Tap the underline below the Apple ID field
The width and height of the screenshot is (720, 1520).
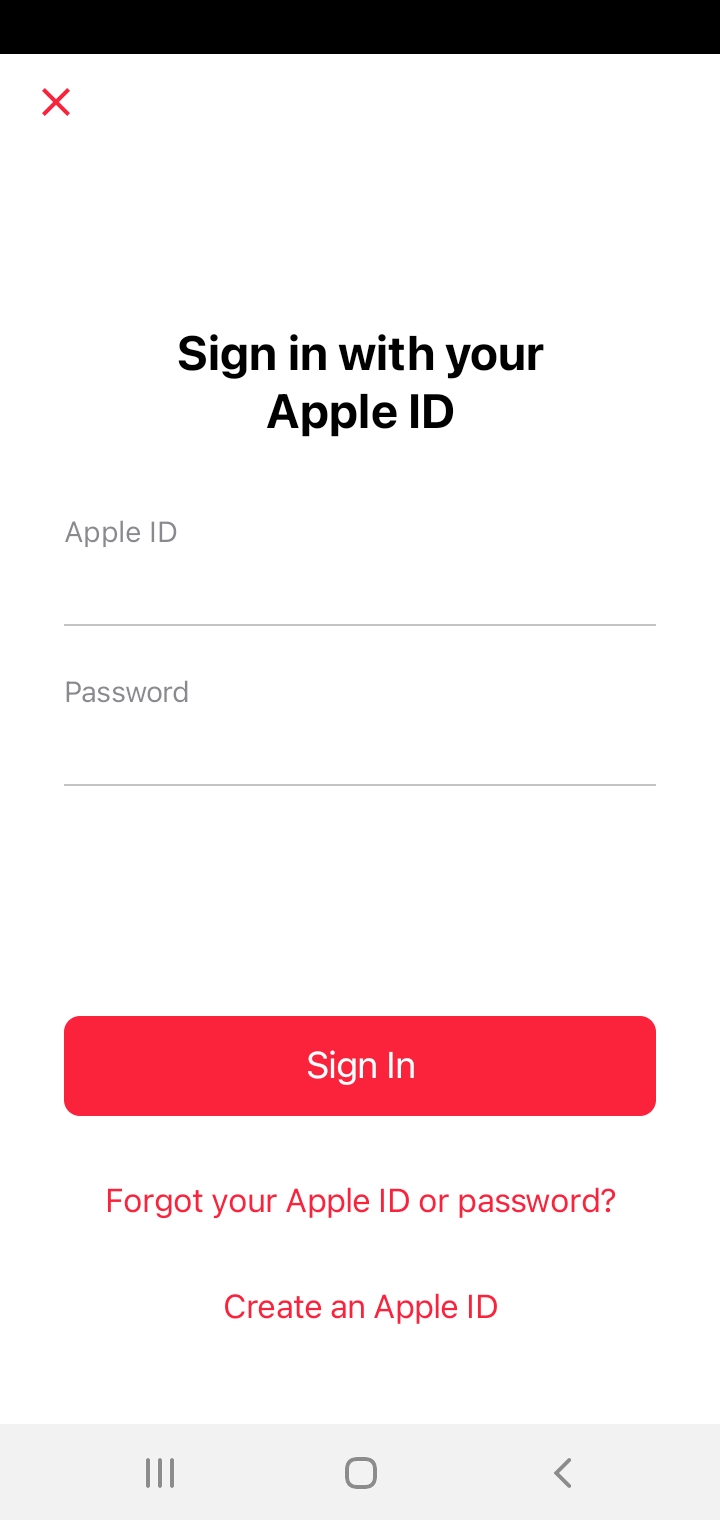pyautogui.click(x=360, y=625)
